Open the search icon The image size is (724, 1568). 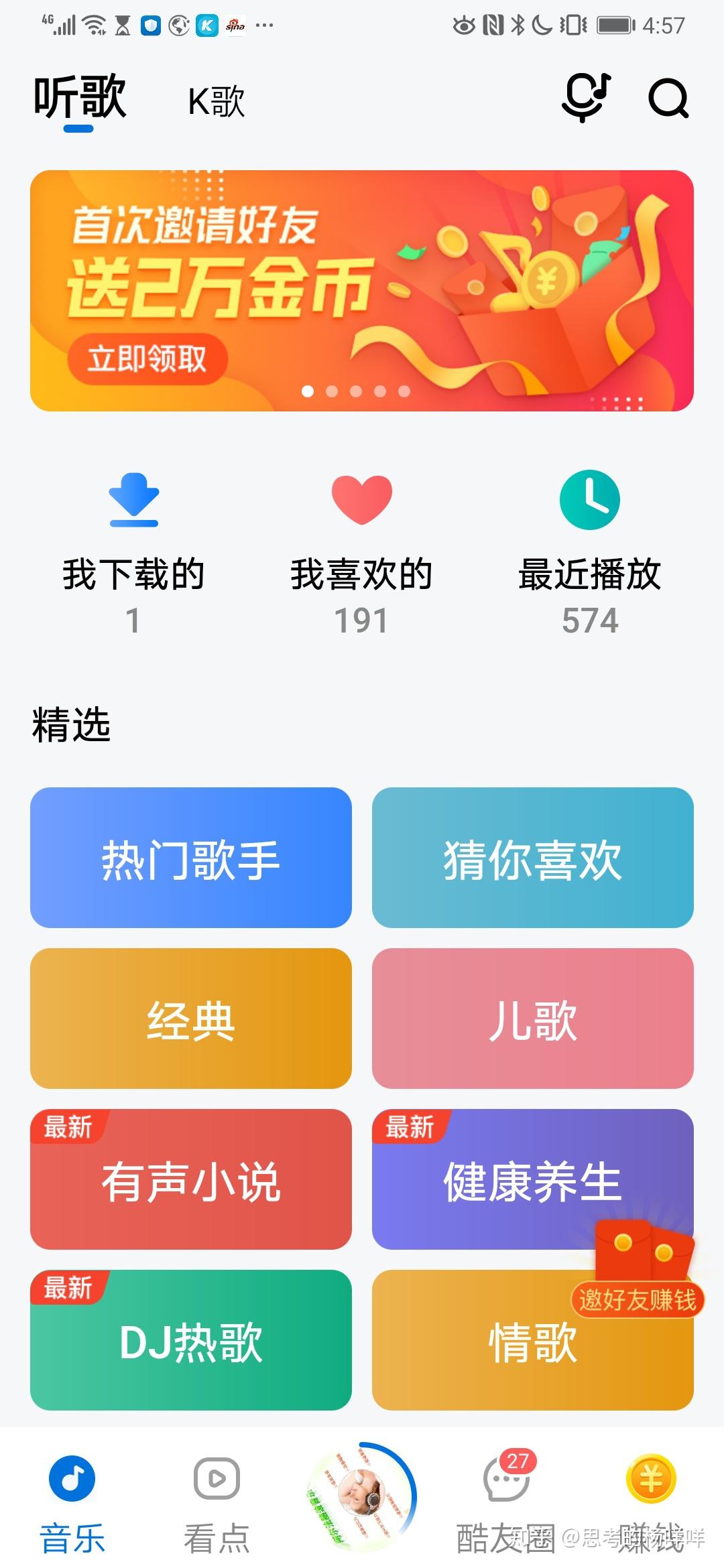668,99
